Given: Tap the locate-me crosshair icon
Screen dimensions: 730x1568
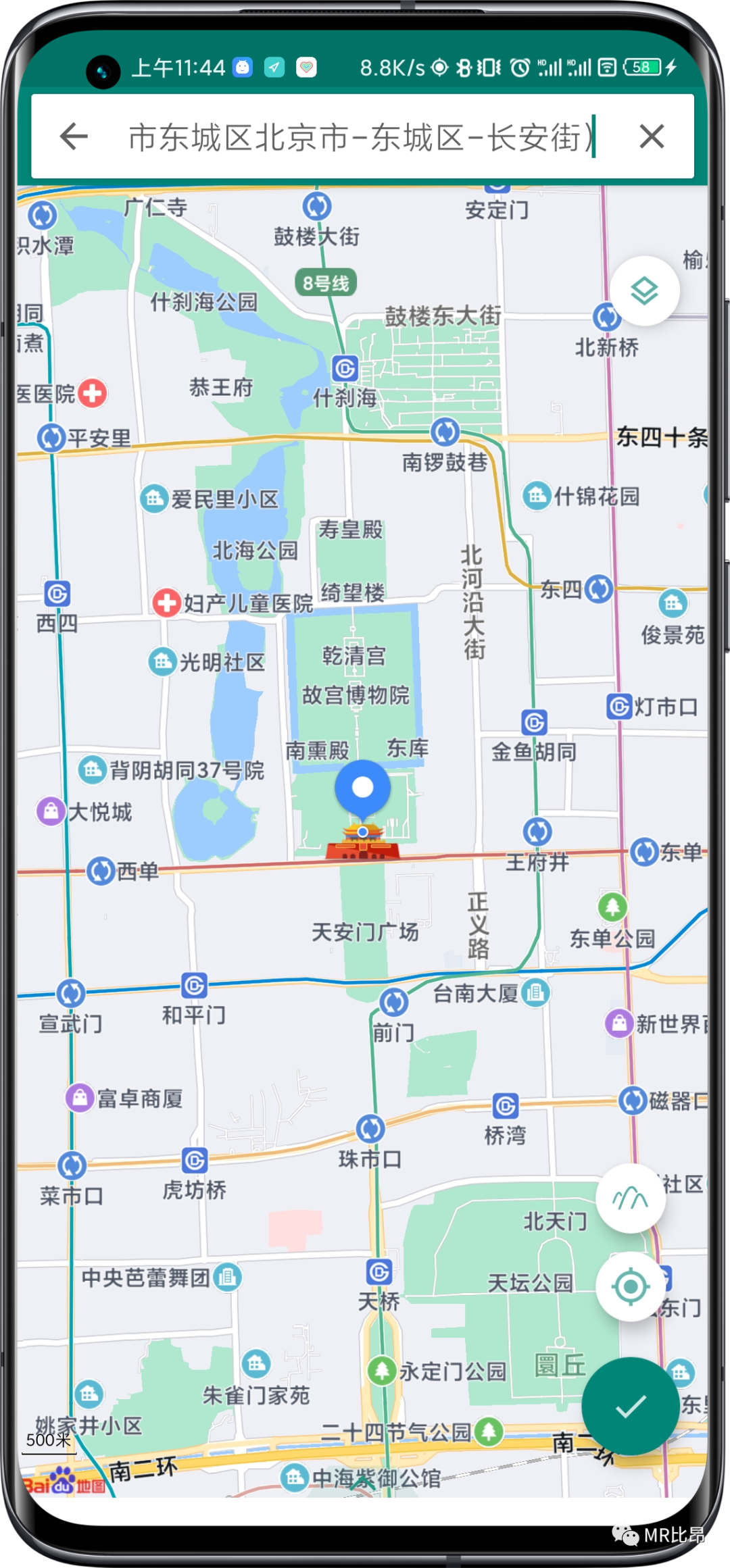Looking at the screenshot, I should pyautogui.click(x=631, y=1286).
